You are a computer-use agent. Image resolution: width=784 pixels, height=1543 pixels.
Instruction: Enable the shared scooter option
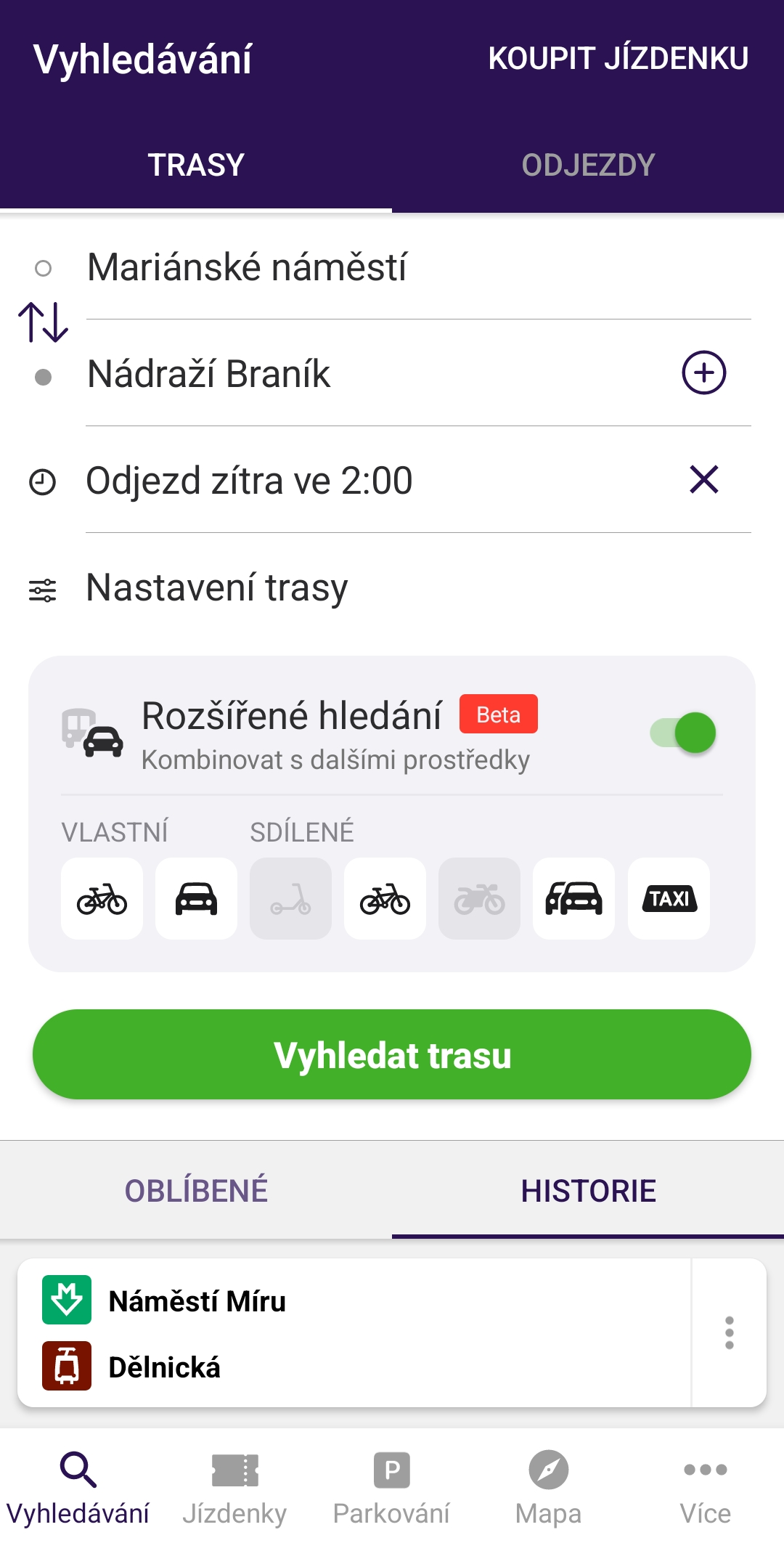click(290, 899)
